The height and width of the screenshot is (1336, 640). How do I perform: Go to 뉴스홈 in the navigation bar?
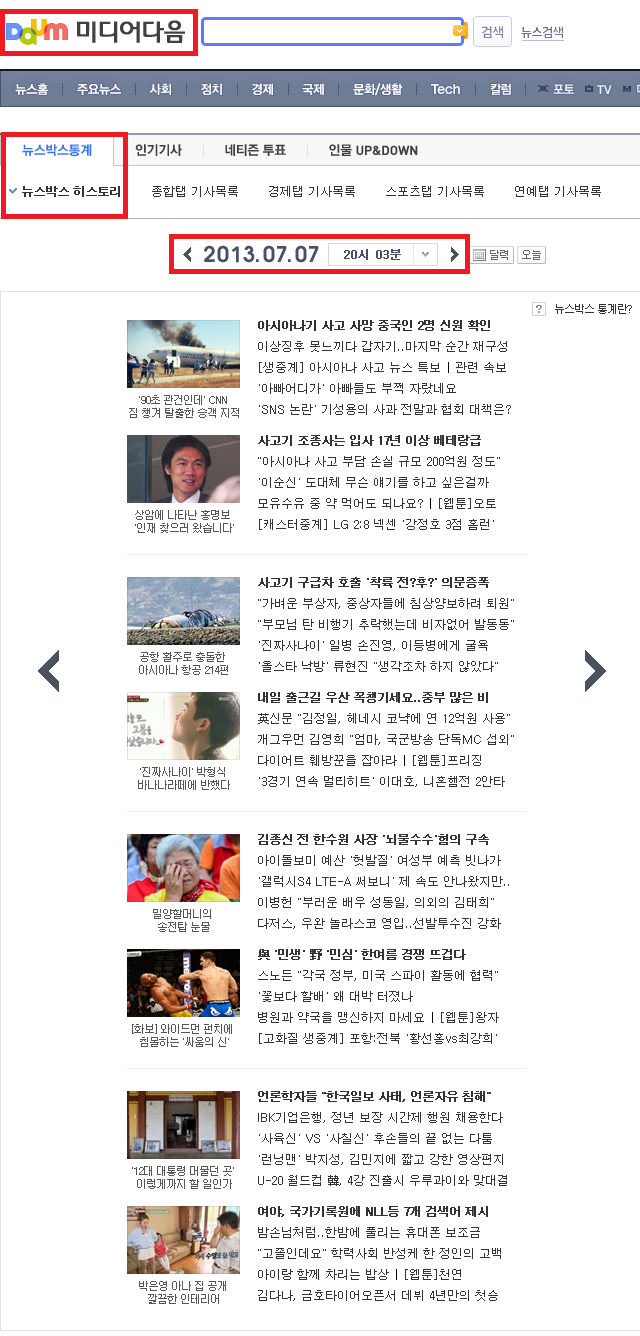[31, 89]
